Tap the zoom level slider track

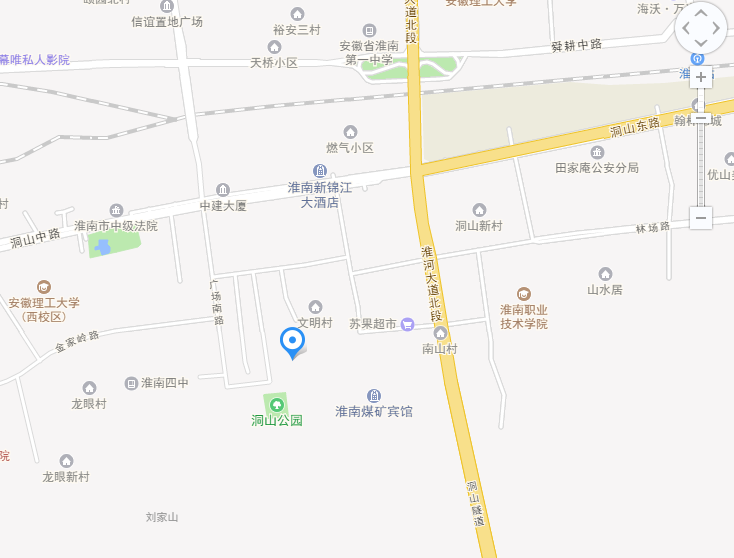point(701,165)
